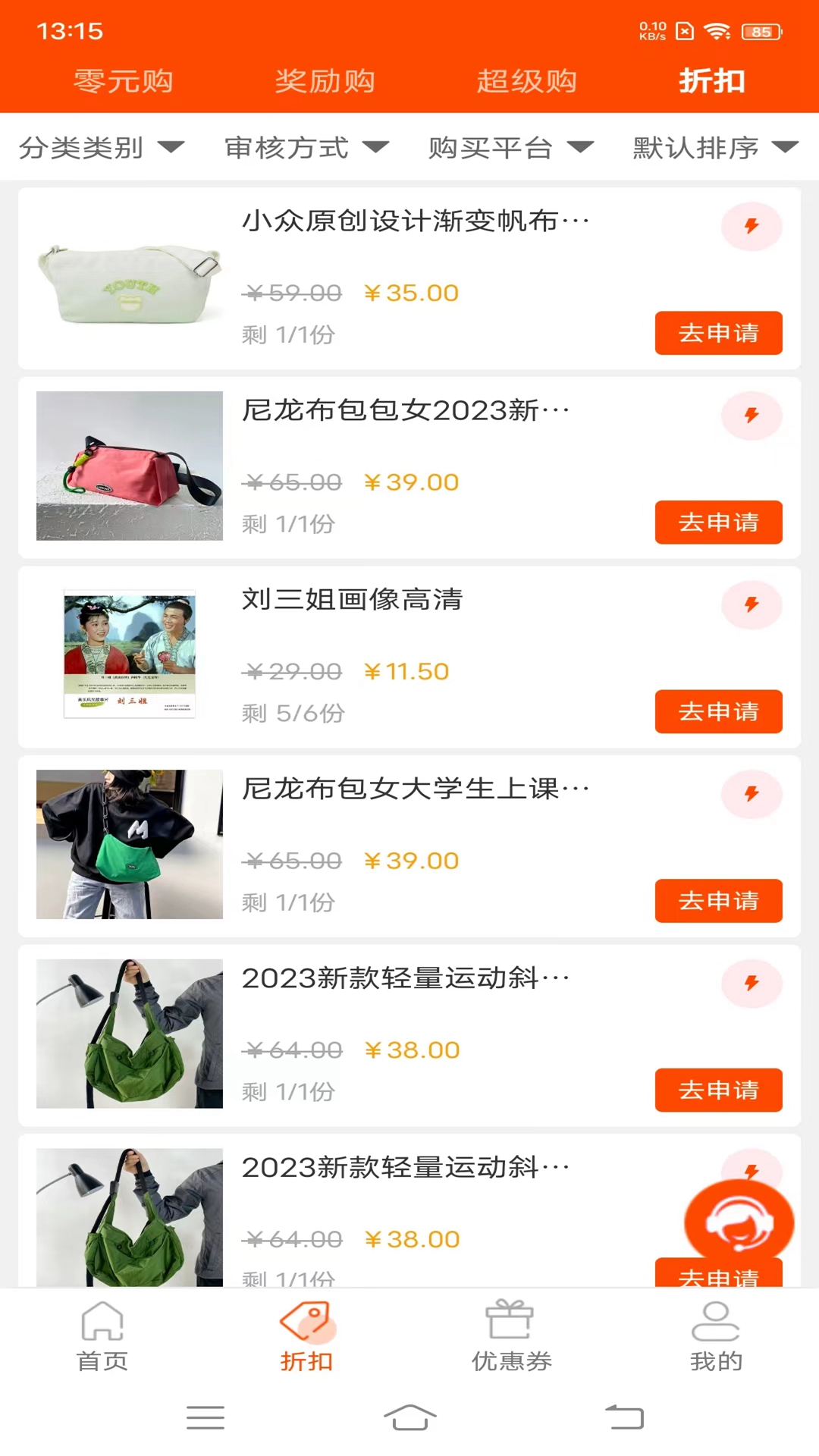819x1456 pixels.
Task: Tap the lightning icon beside 尼龙布包包女2023新 item
Action: 752,415
